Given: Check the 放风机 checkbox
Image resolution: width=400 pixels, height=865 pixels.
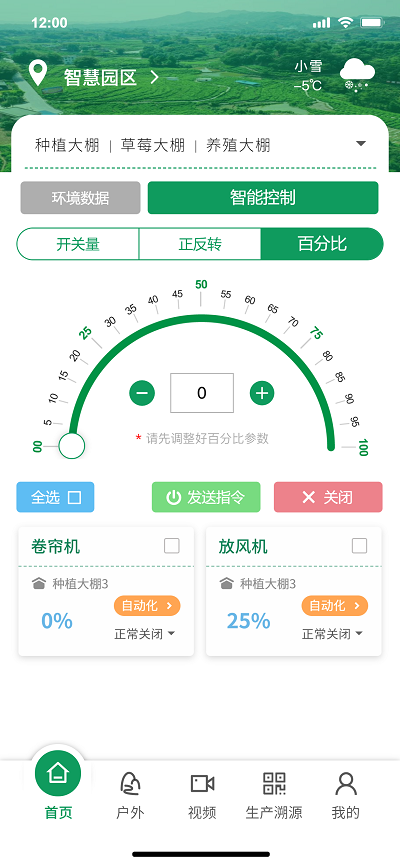Looking at the screenshot, I should pos(359,546).
